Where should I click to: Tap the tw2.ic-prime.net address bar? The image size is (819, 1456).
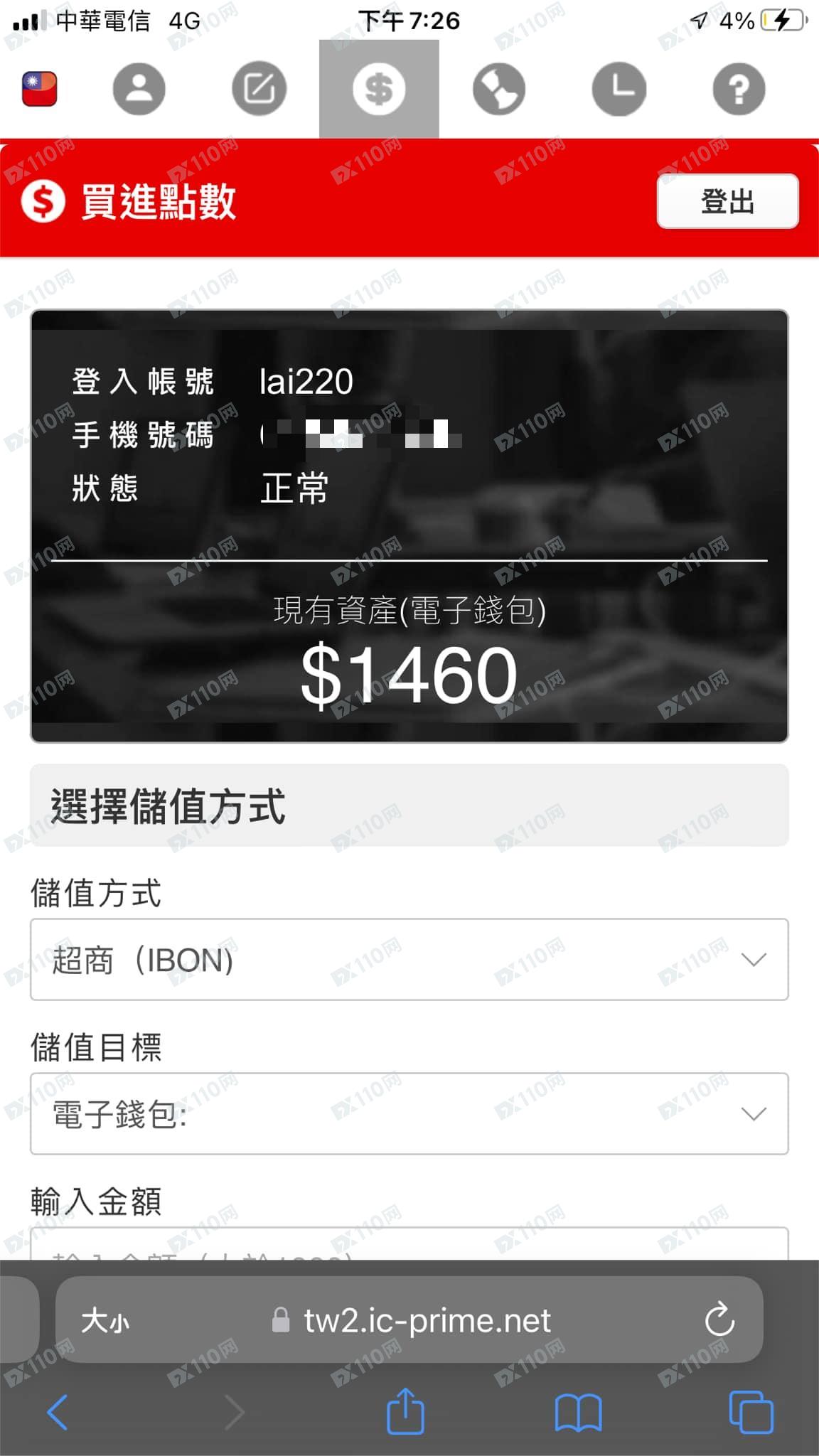pyautogui.click(x=427, y=1321)
